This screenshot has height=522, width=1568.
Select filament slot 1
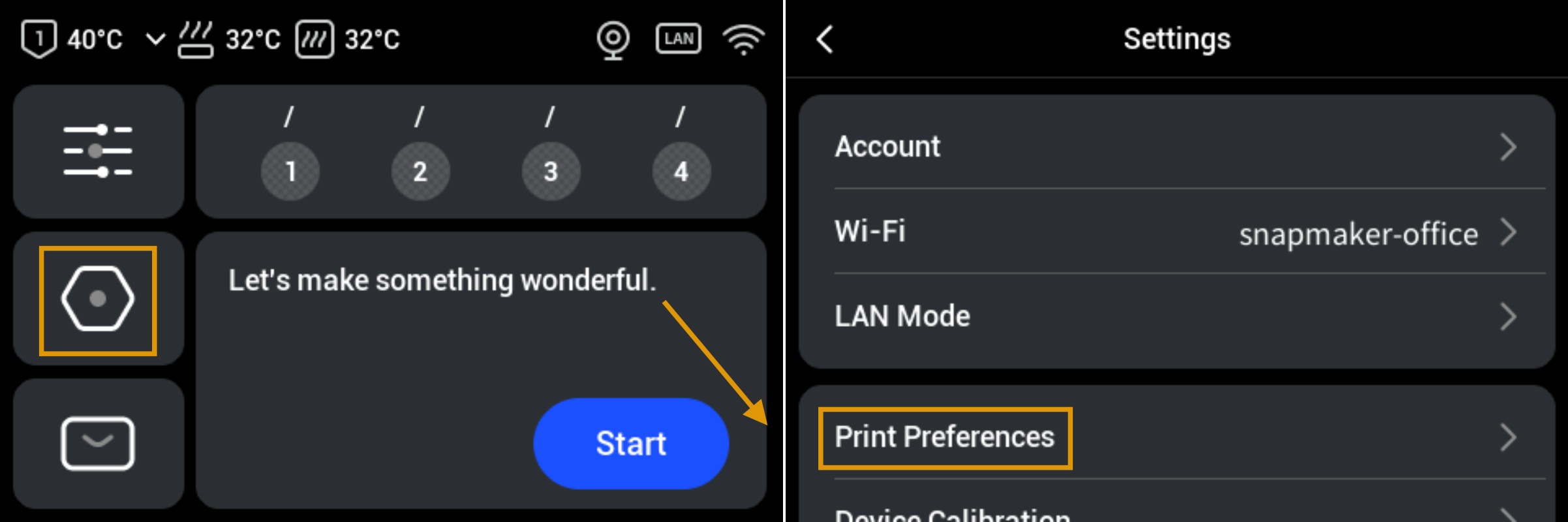click(290, 171)
